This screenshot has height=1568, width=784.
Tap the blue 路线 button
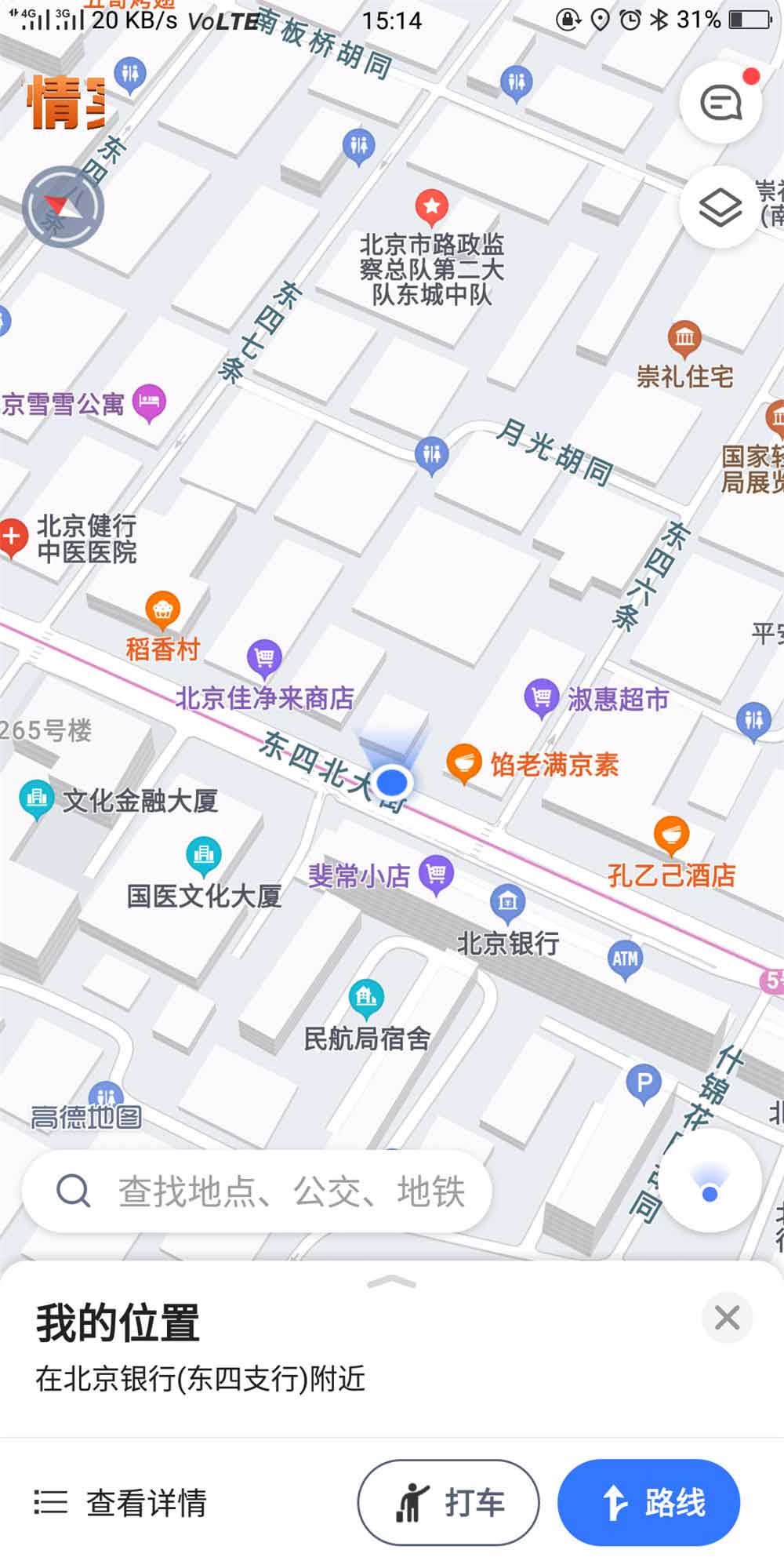(648, 1503)
